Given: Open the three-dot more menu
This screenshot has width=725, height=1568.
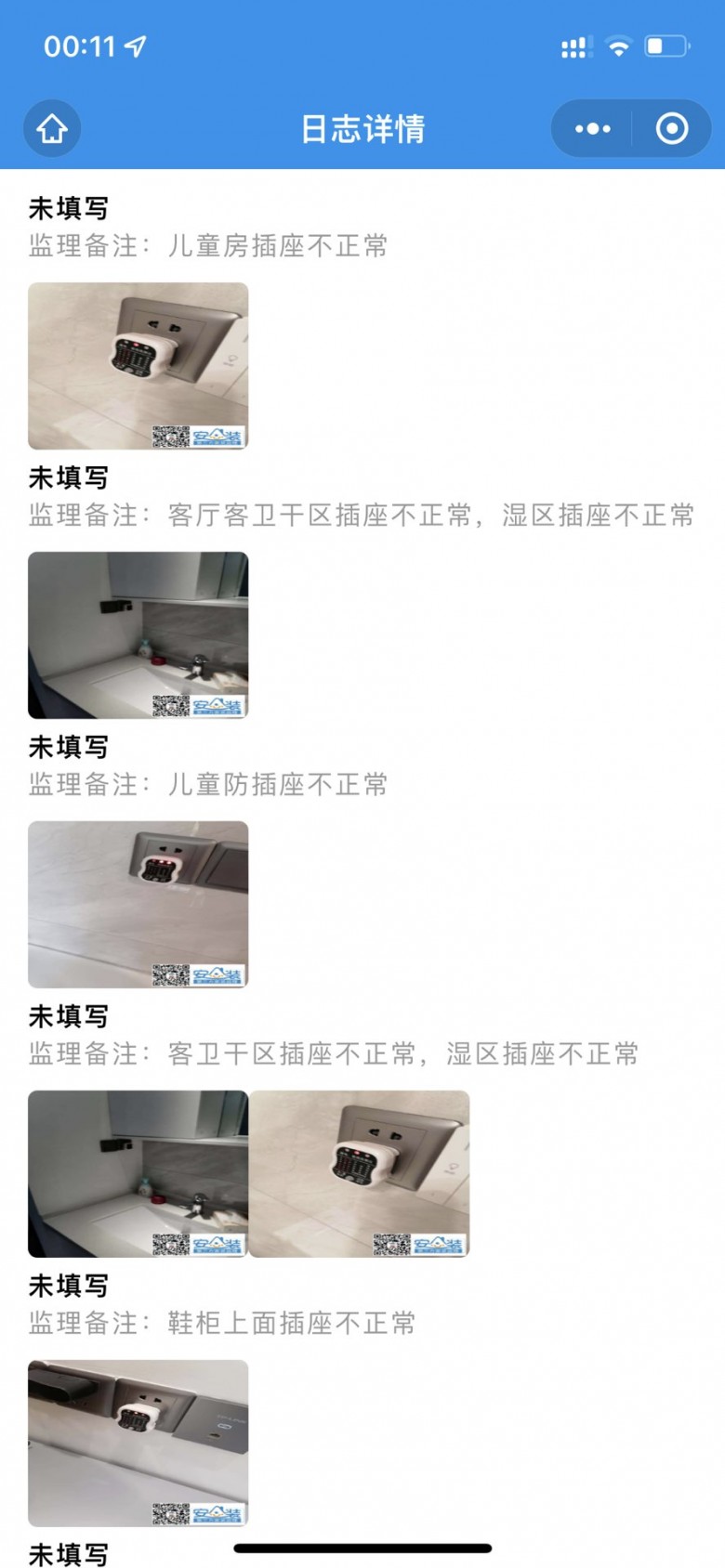Looking at the screenshot, I should pos(592,128).
